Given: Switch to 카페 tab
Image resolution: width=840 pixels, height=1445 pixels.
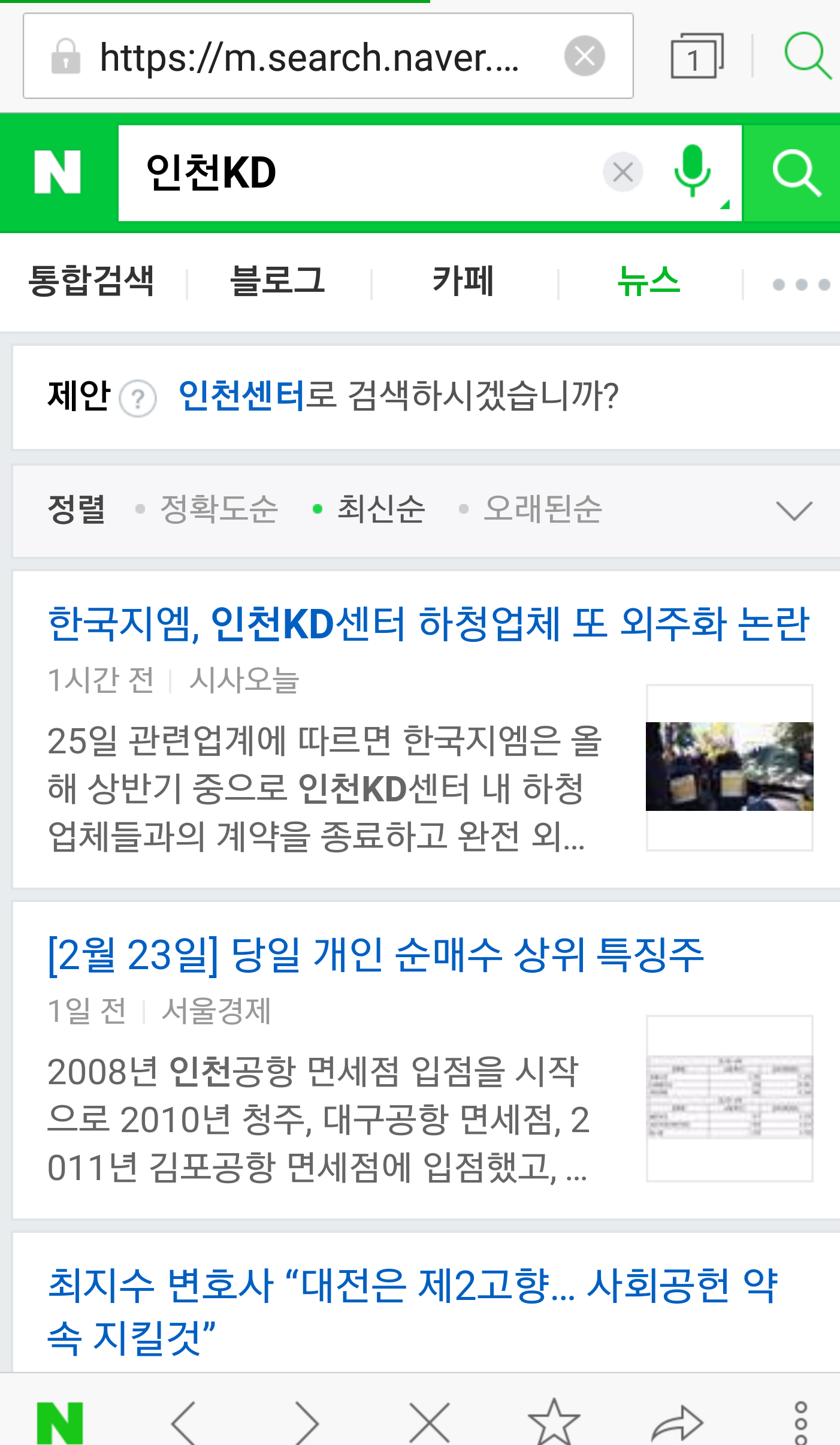Looking at the screenshot, I should (463, 281).
